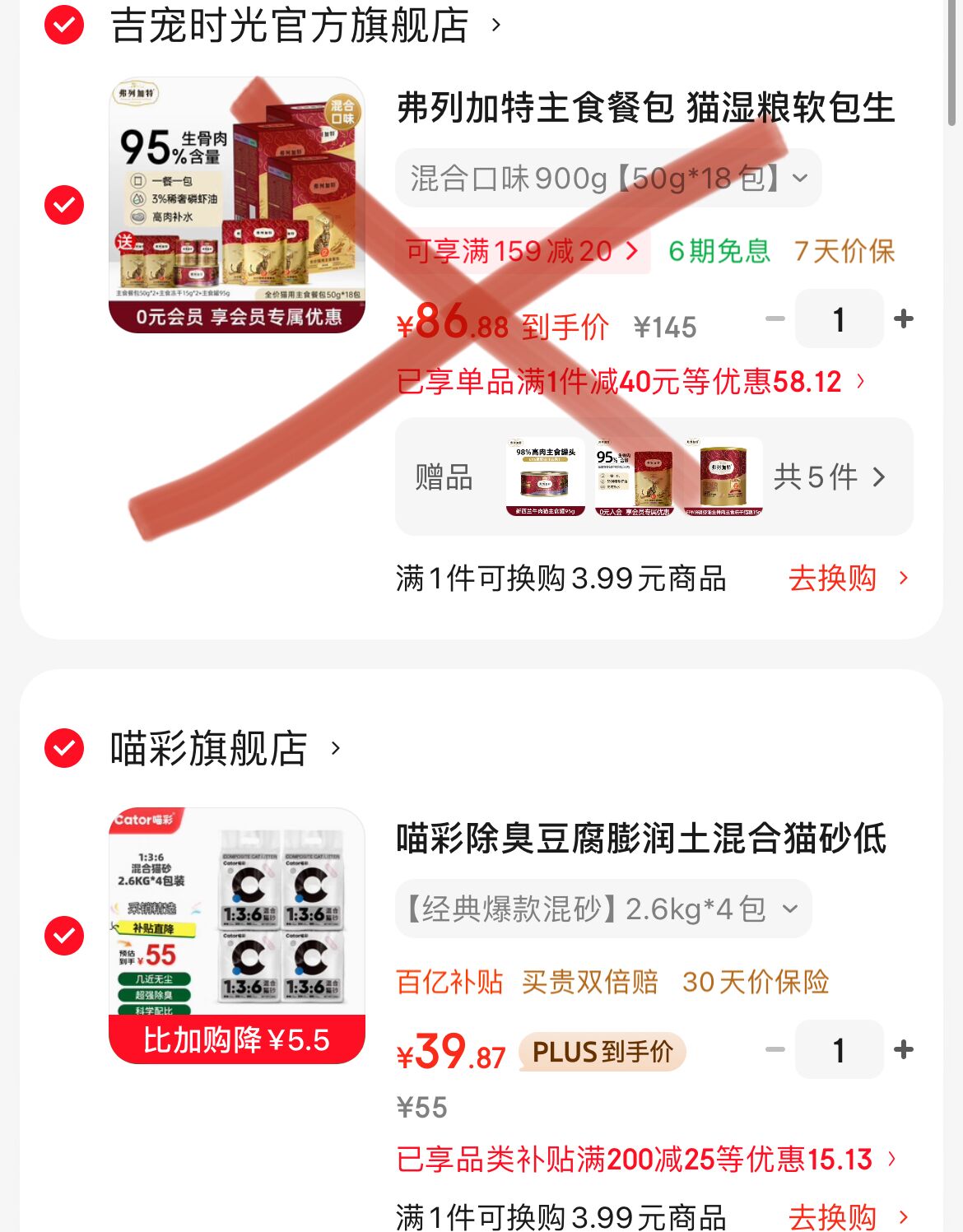
Task: Increase the 弗列加特 item quantity with plus
Action: [904, 319]
